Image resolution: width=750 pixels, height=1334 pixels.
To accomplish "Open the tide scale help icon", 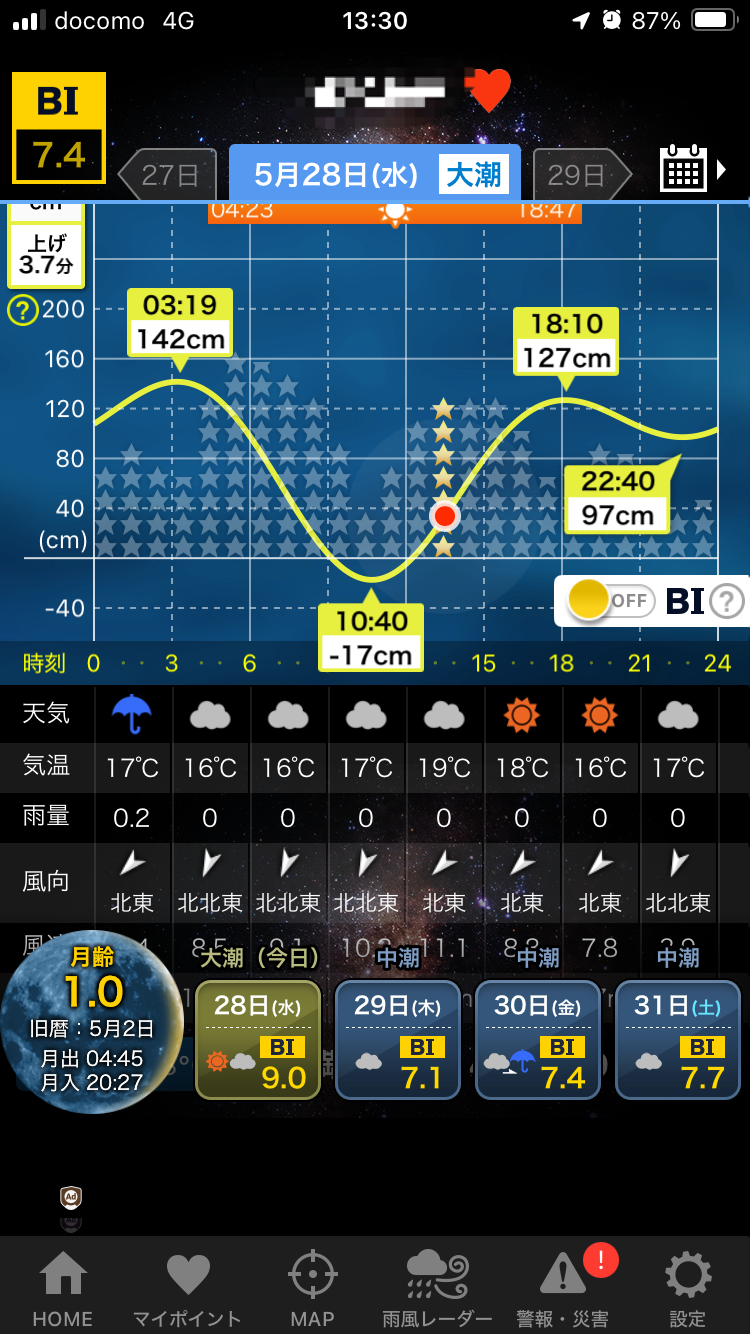I will pos(22,310).
